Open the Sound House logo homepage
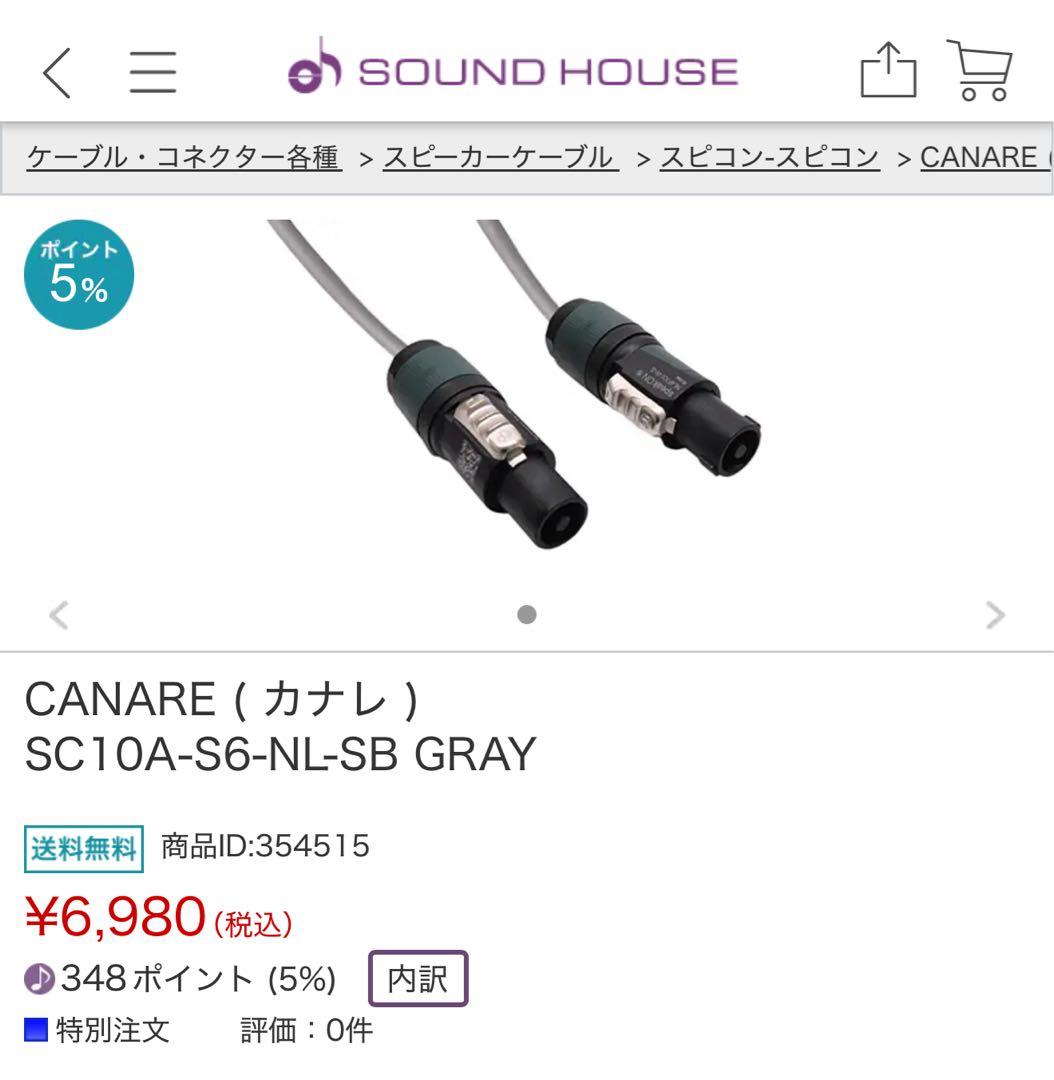The height and width of the screenshot is (1080, 1054). click(512, 70)
